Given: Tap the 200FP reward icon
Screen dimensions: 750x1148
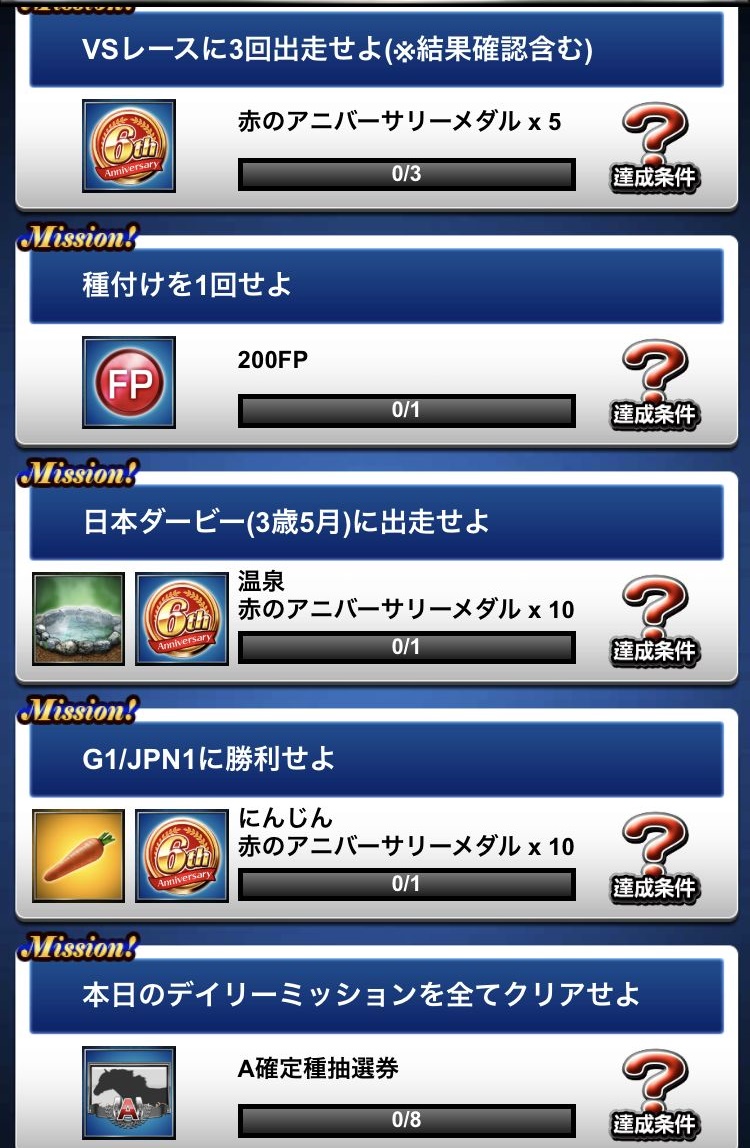Looking at the screenshot, I should 129,383.
